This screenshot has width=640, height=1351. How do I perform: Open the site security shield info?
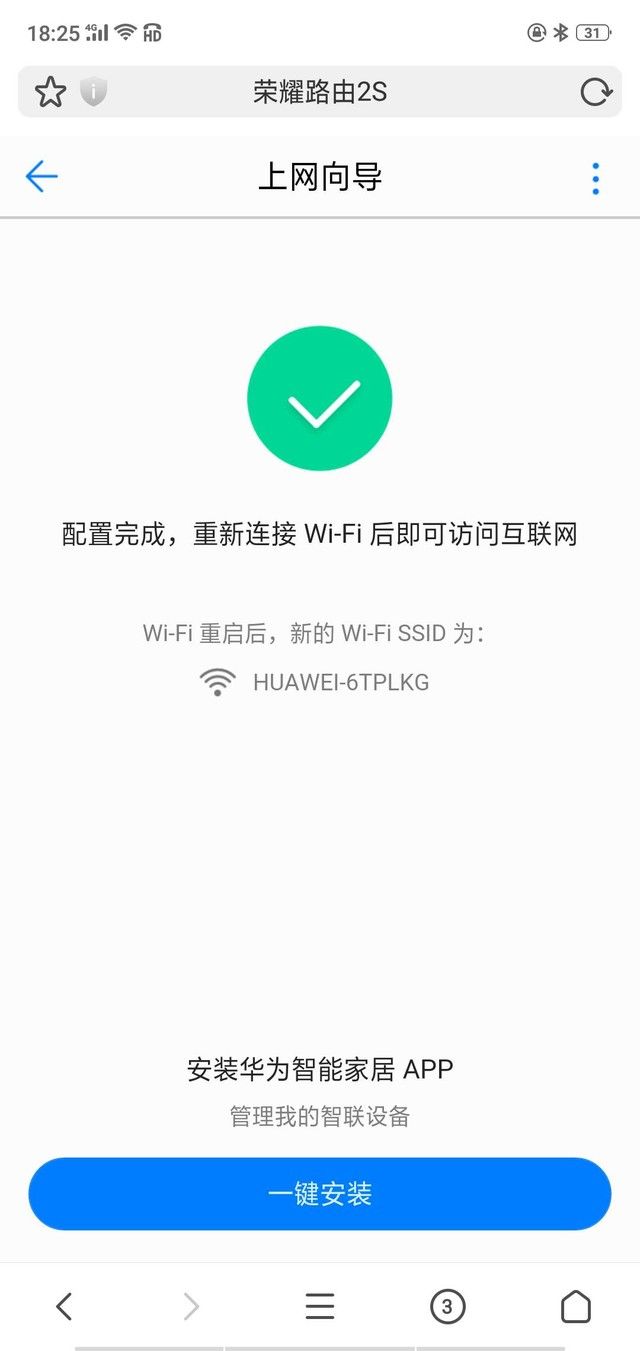tap(93, 93)
